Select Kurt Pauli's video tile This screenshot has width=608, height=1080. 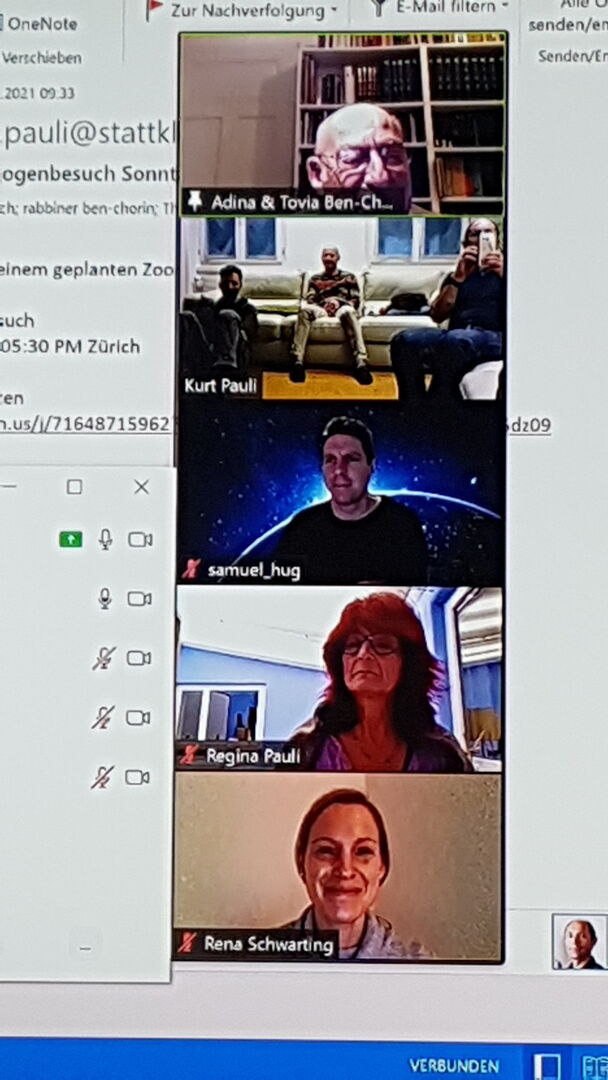[342, 308]
